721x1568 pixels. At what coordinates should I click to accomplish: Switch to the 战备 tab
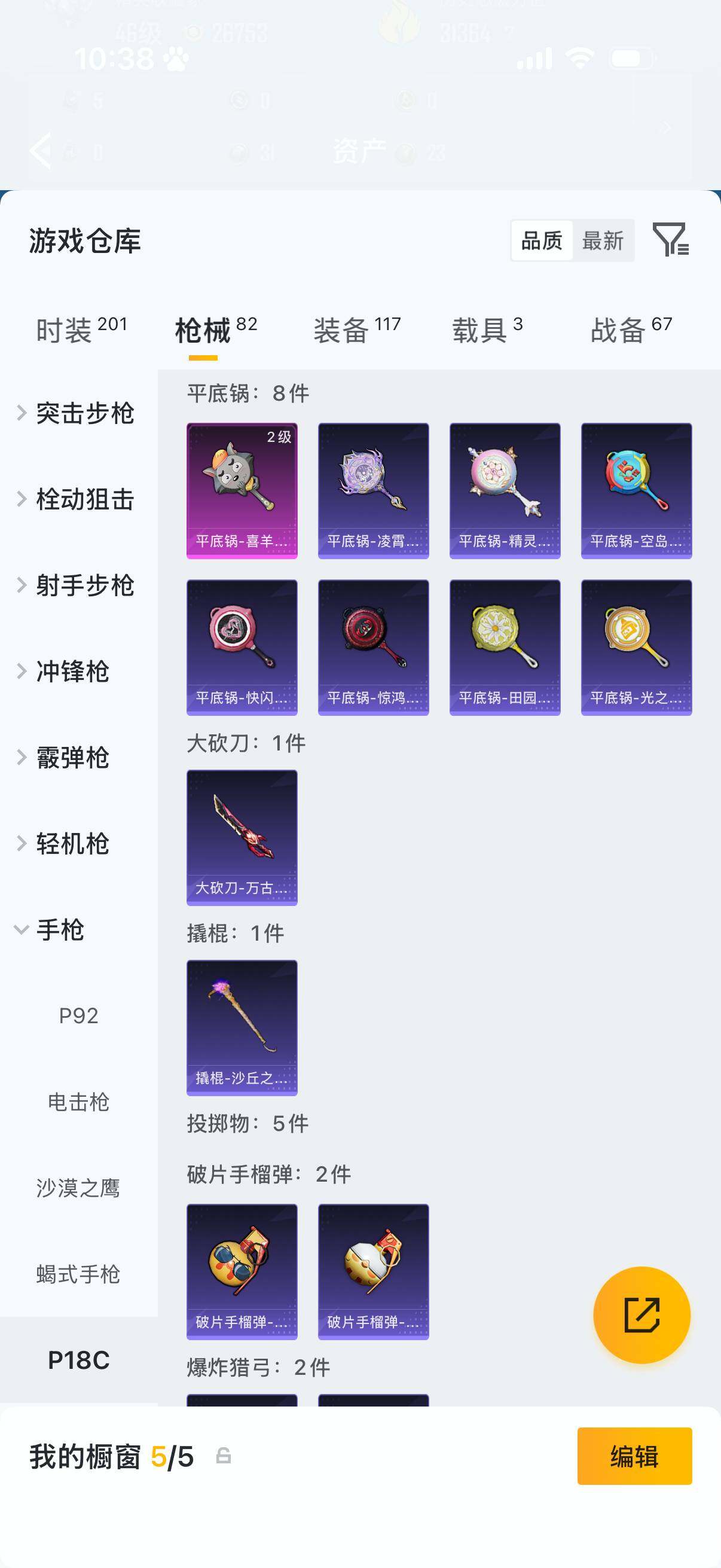pyautogui.click(x=622, y=327)
